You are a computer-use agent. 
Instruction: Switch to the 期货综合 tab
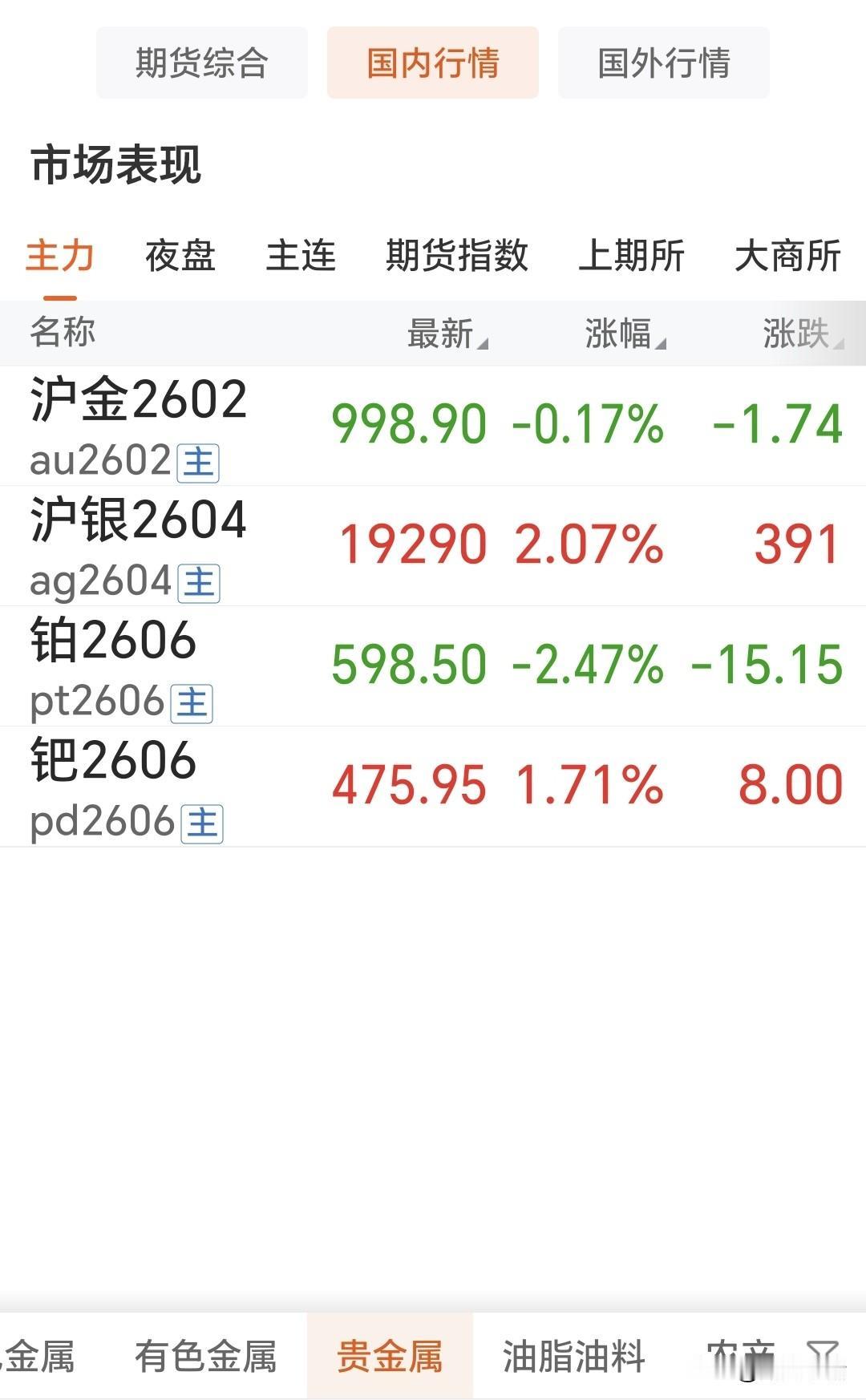(x=202, y=63)
